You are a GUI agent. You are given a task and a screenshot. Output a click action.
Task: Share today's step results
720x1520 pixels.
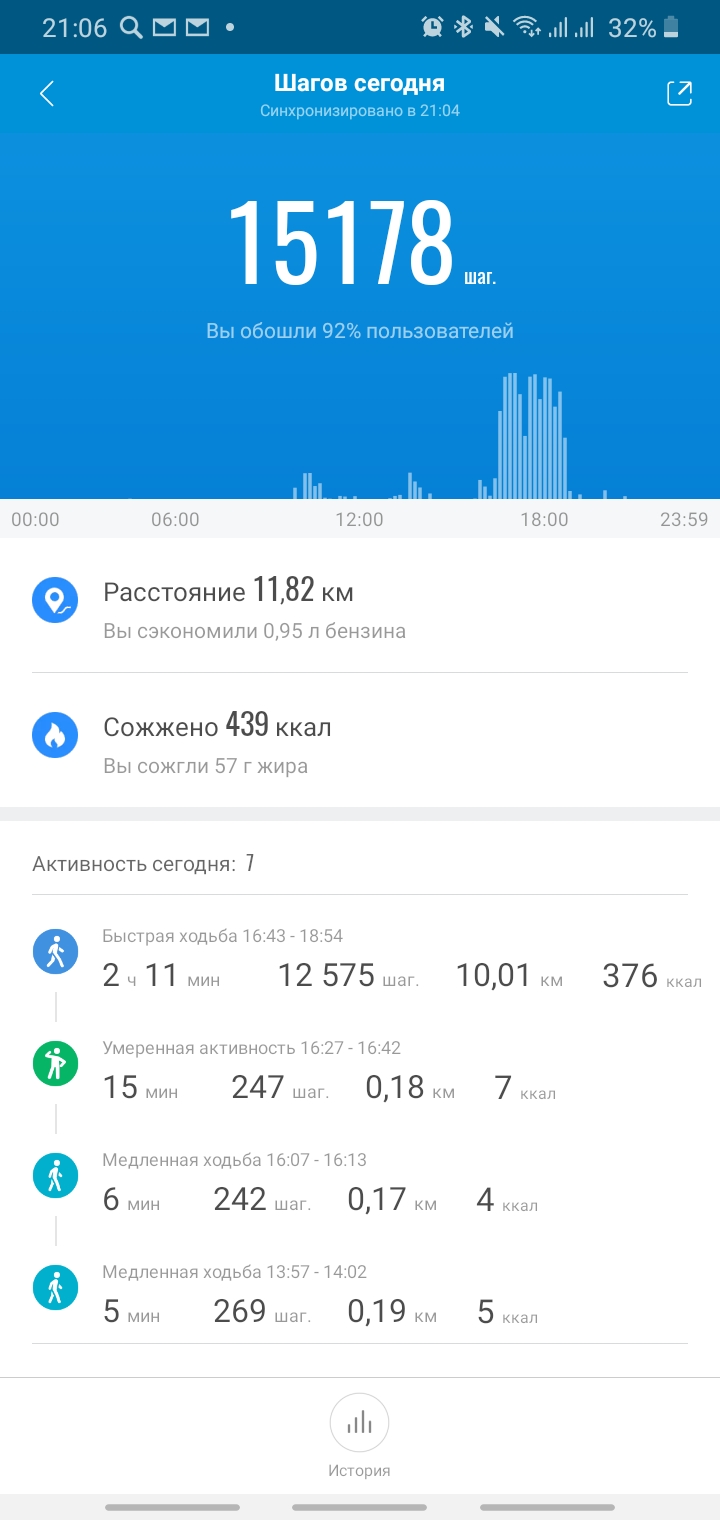tap(679, 94)
